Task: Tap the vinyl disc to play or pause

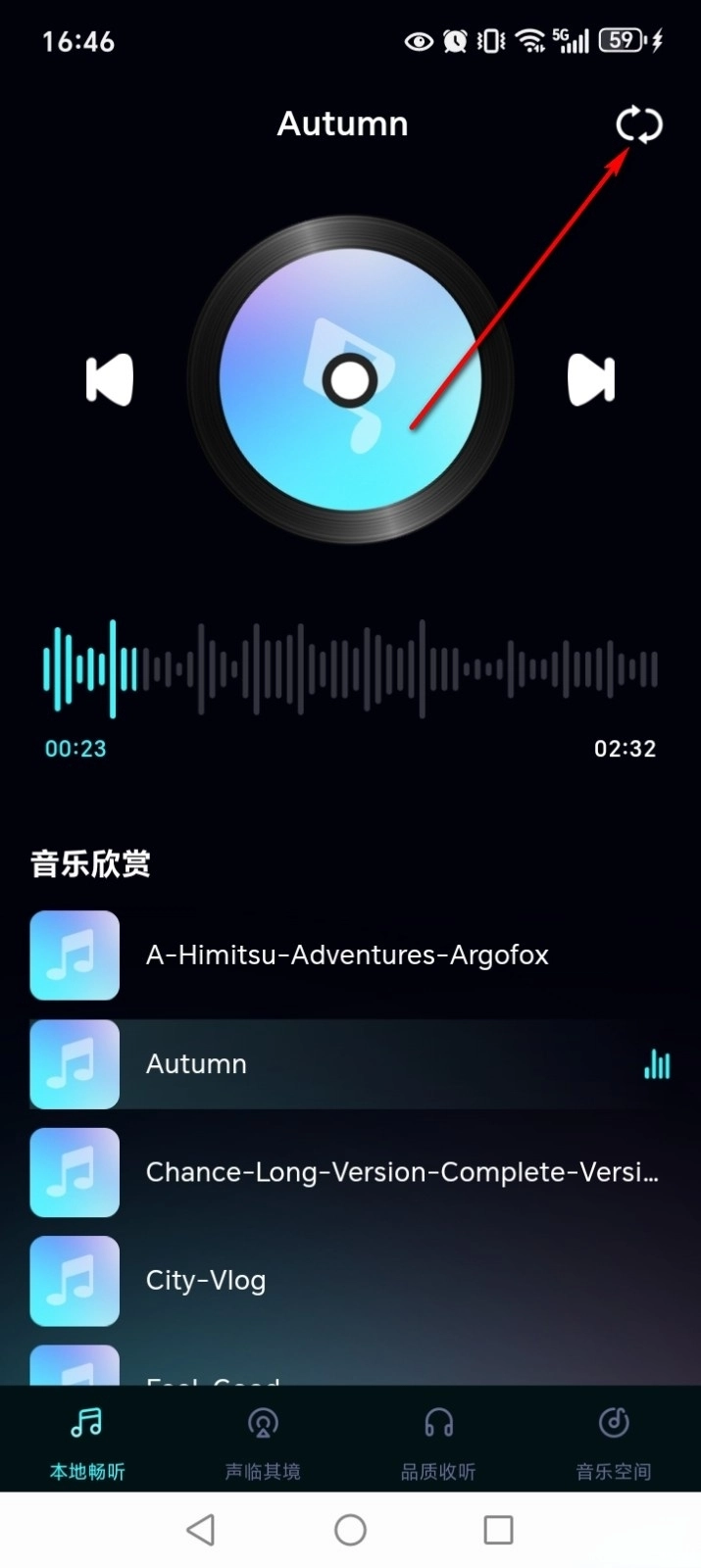Action: [350, 380]
